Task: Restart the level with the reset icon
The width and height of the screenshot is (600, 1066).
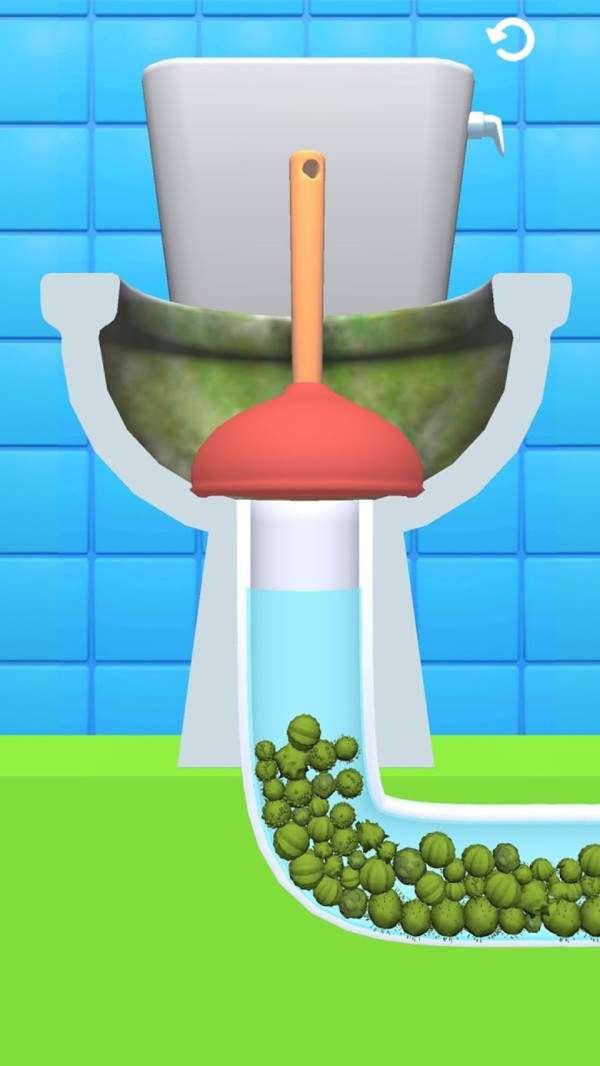Action: tap(511, 41)
